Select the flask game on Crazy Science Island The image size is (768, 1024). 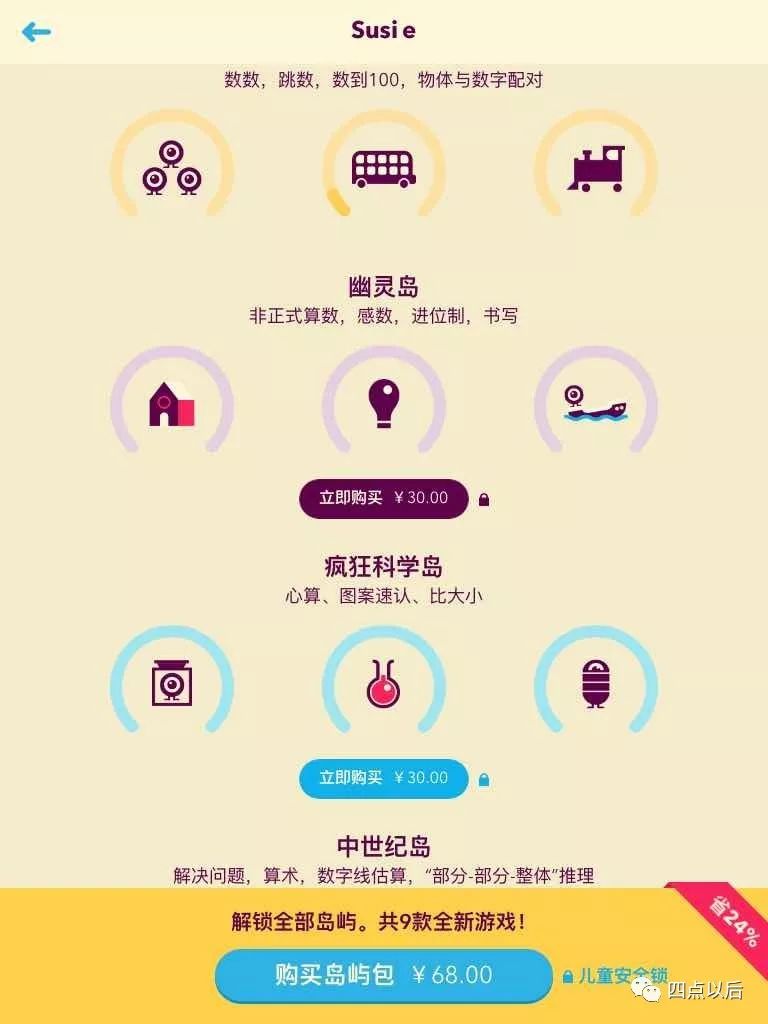(383, 683)
